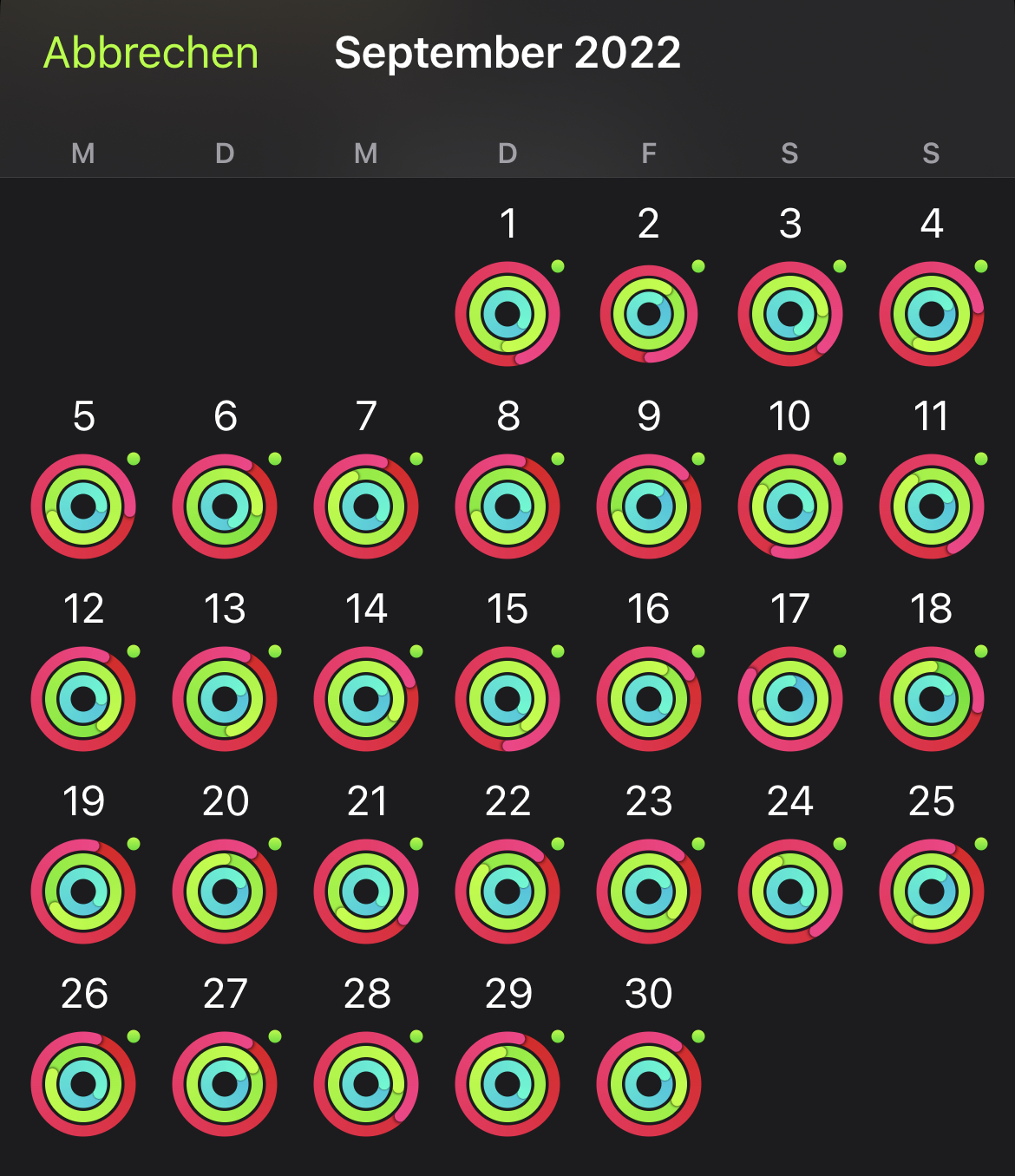Select September 26 activity rings
This screenshot has width=1015, height=1176.
(83, 1084)
